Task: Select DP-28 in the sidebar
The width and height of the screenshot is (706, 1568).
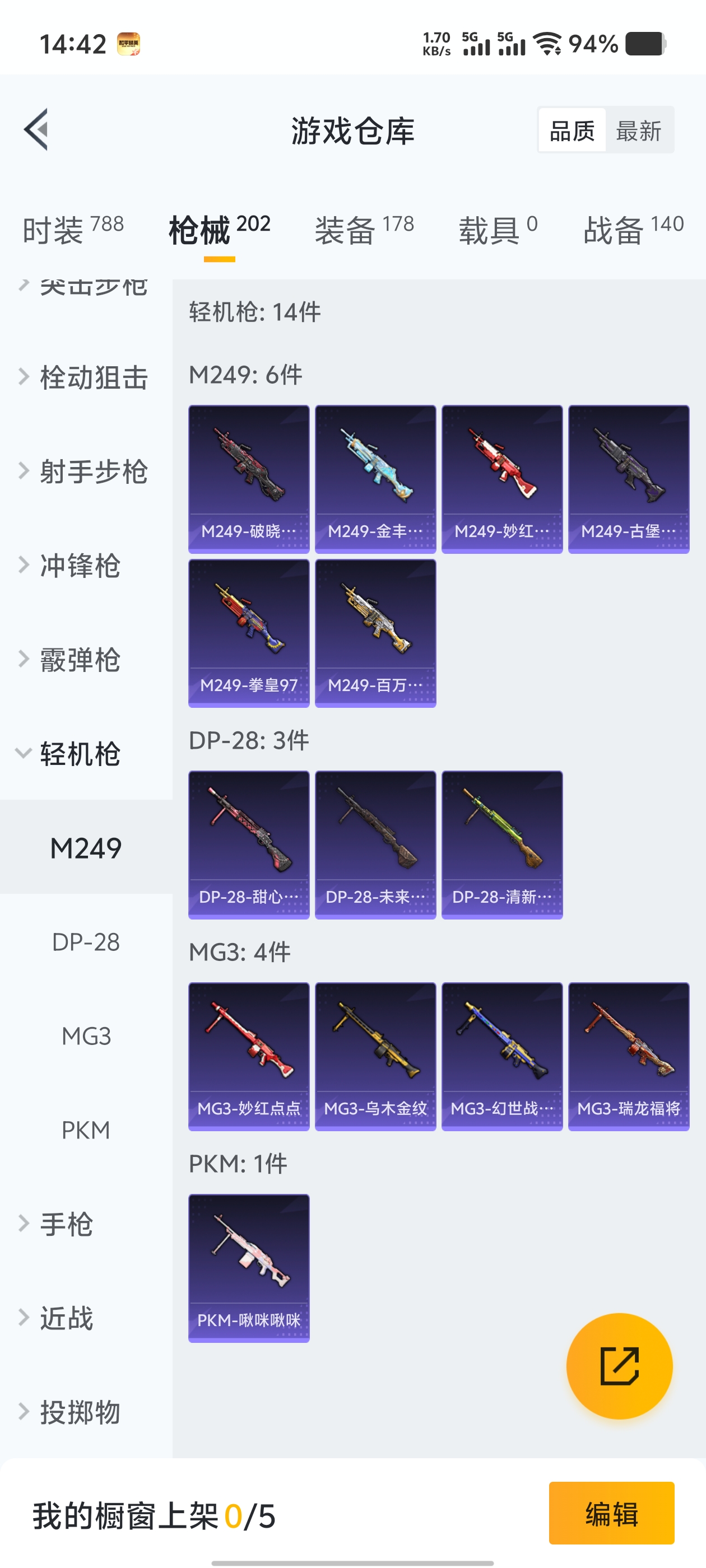Action: tap(86, 942)
